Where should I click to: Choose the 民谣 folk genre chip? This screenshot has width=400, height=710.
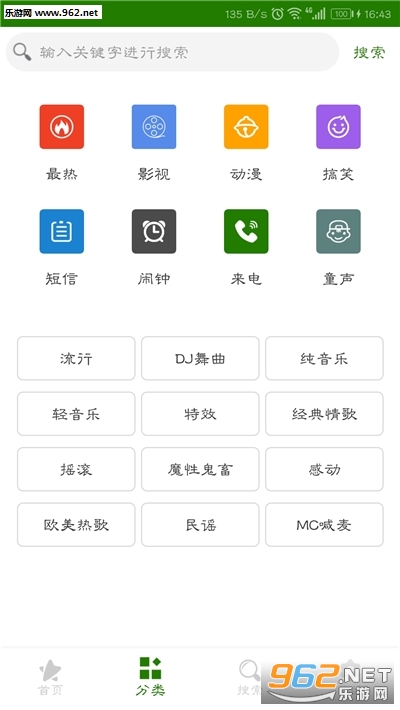[x=200, y=525]
